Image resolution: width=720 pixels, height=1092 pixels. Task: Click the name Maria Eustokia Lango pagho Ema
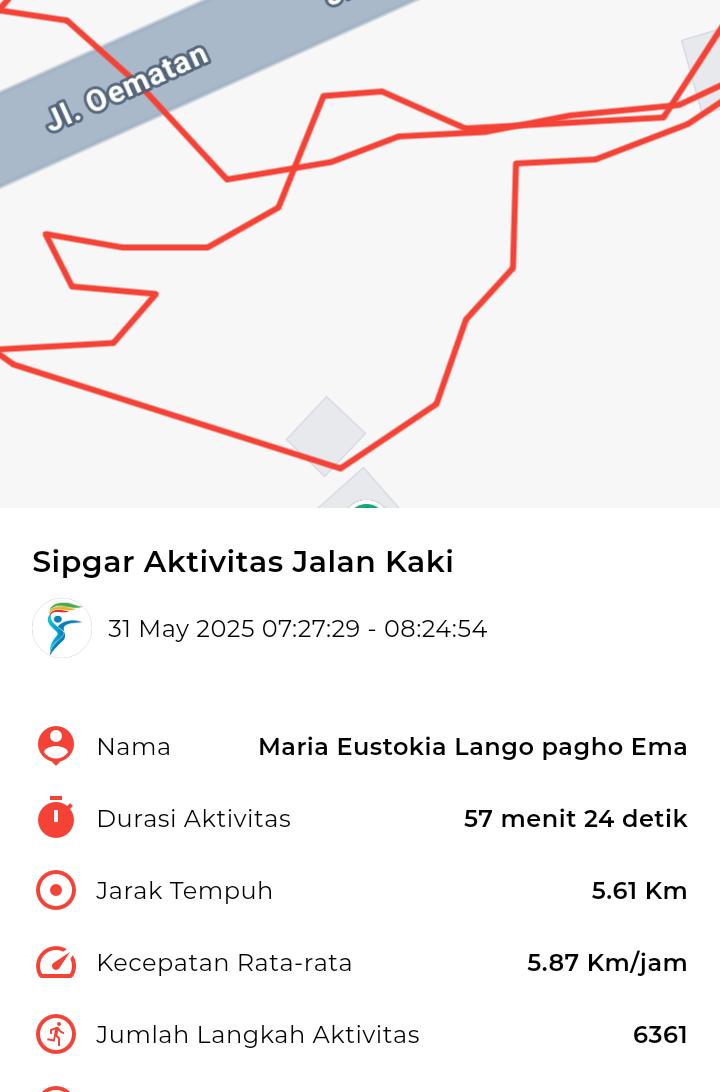click(473, 746)
